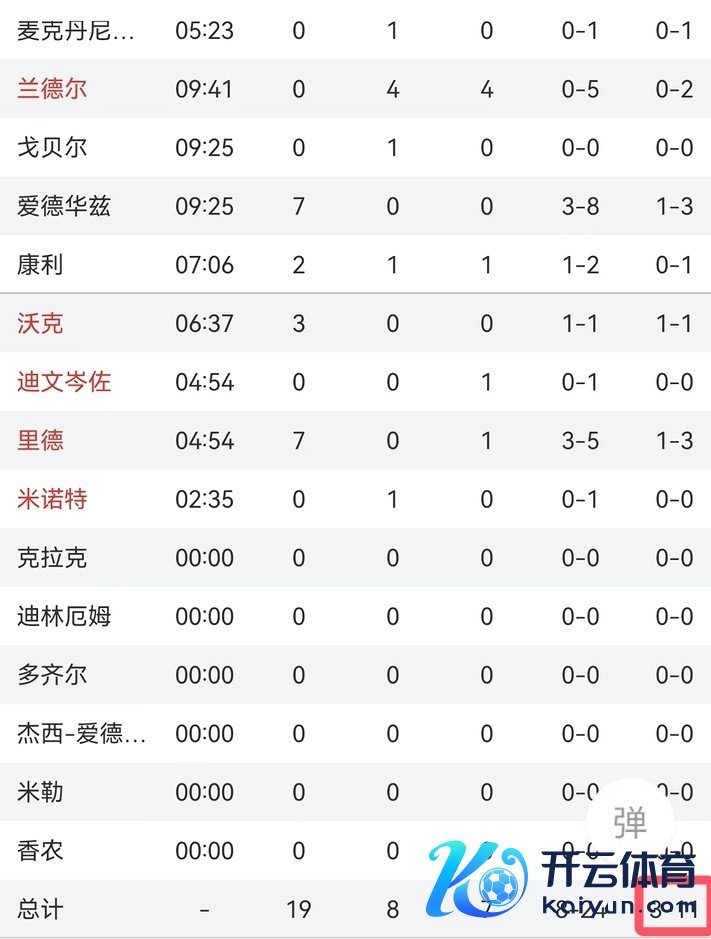Tap the 弹 floating bullet-comments button

click(630, 822)
